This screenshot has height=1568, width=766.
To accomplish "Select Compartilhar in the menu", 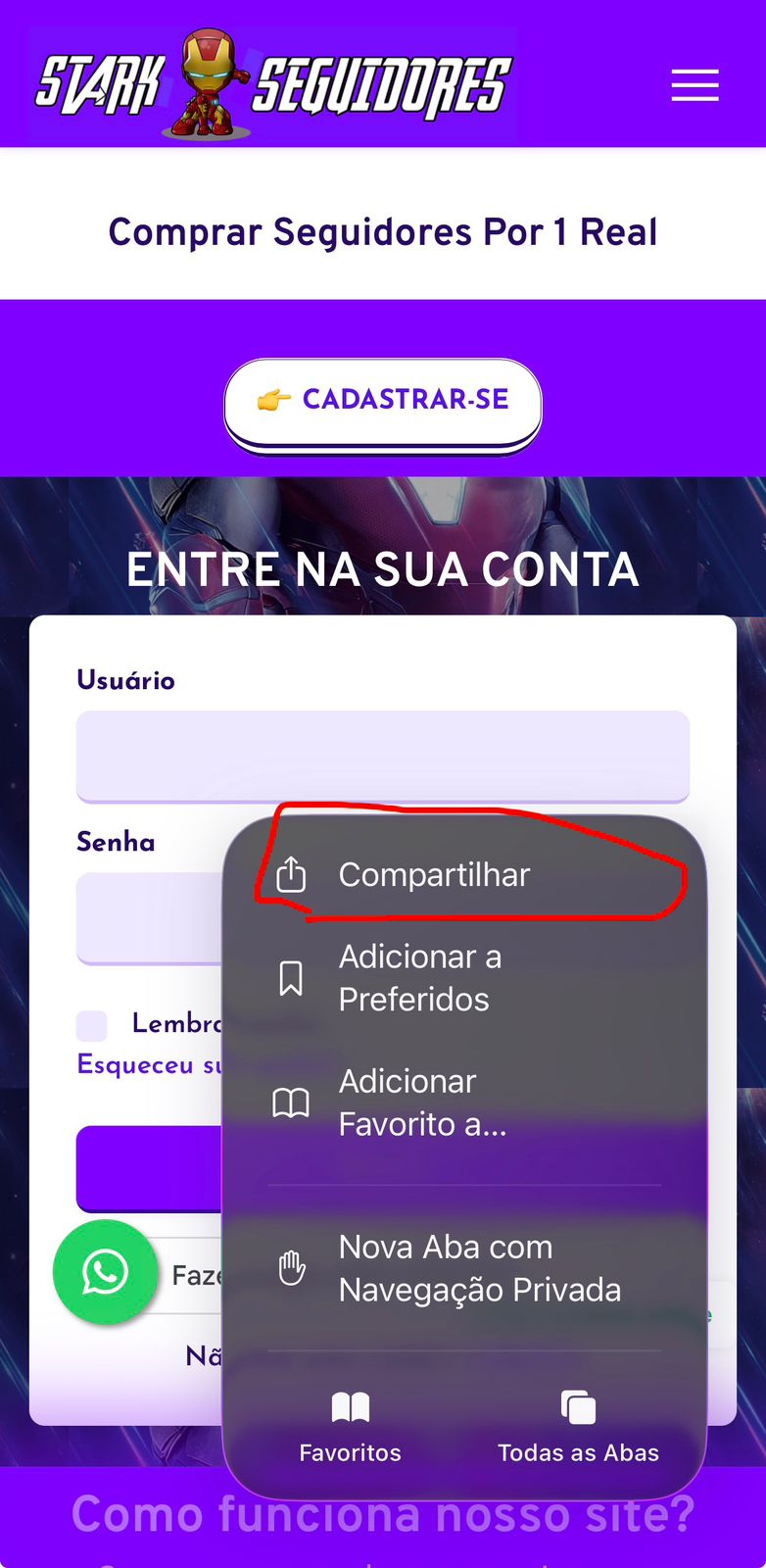I will click(x=434, y=874).
